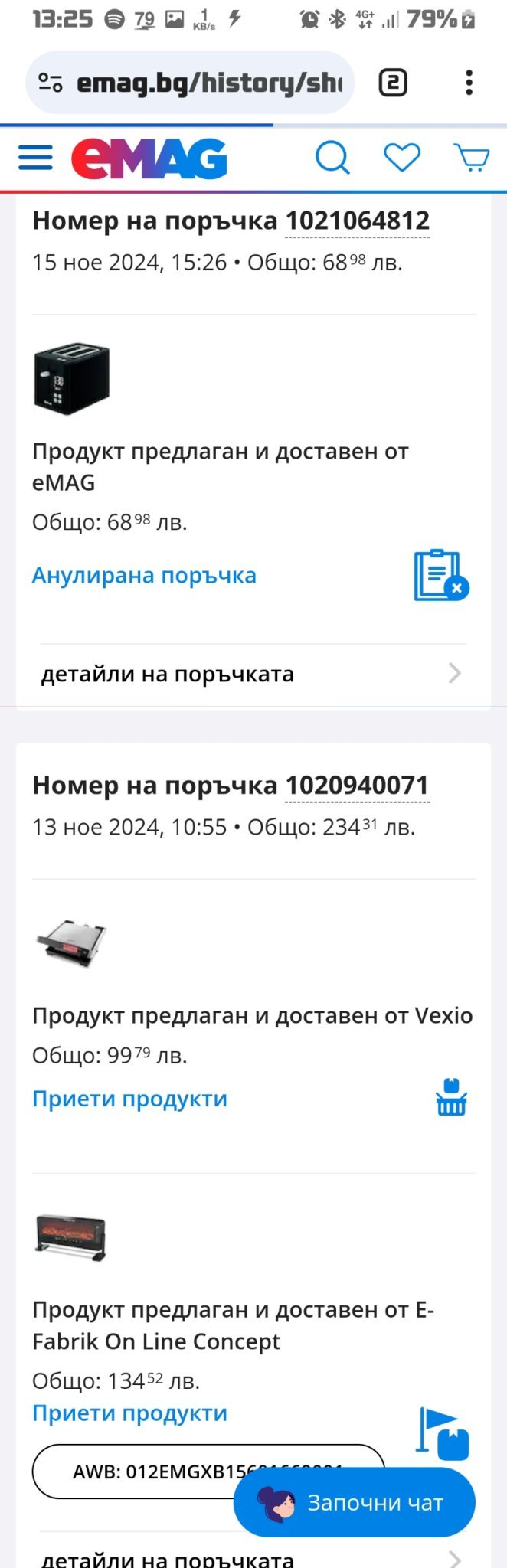Open the eMAG hamburger menu
This screenshot has width=507, height=1568.
[35, 158]
